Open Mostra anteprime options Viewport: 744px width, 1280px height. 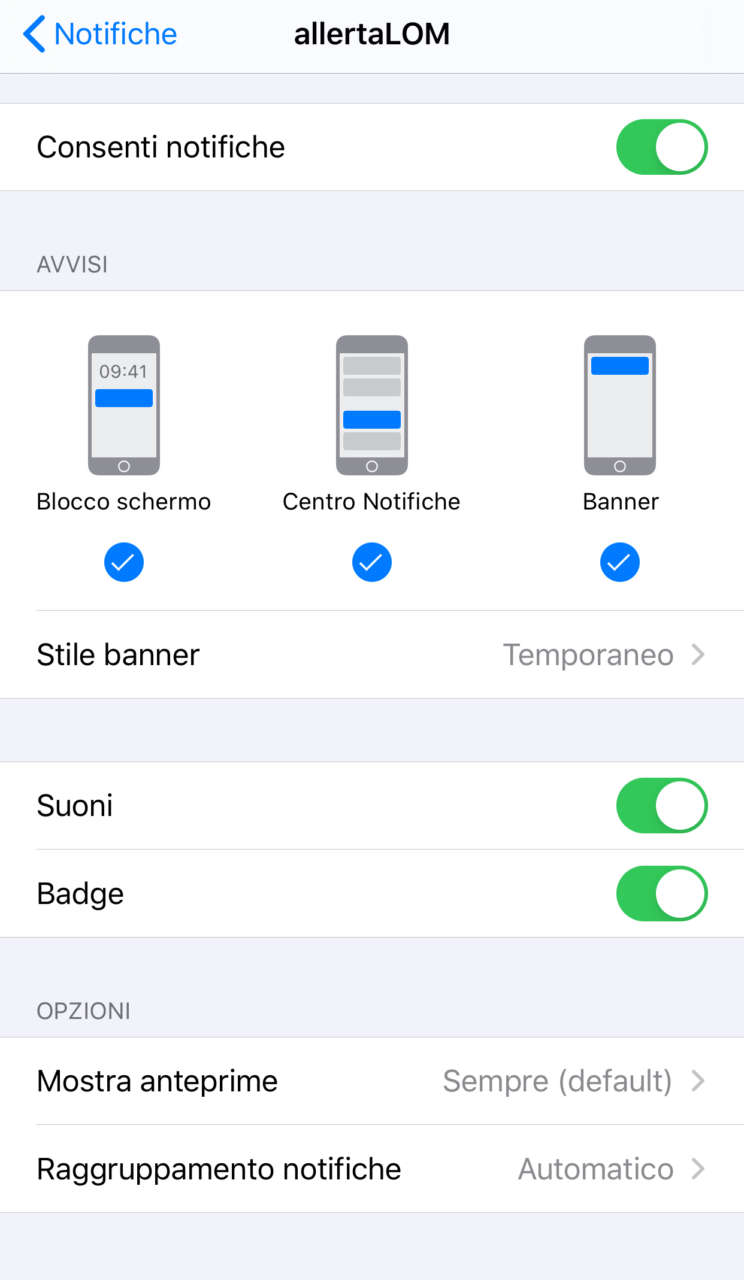pyautogui.click(x=372, y=1081)
